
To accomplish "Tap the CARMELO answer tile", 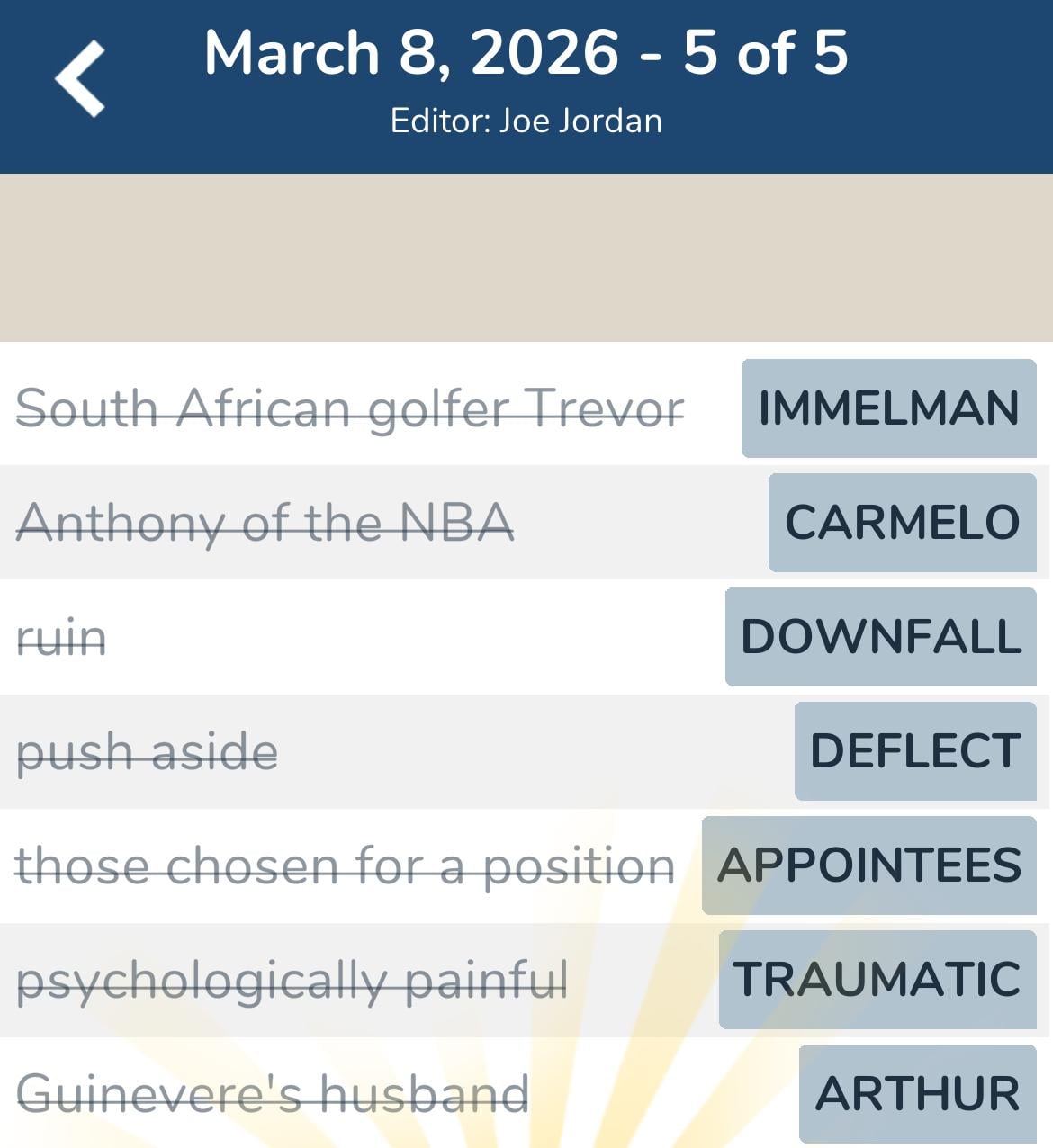I will pos(900,522).
